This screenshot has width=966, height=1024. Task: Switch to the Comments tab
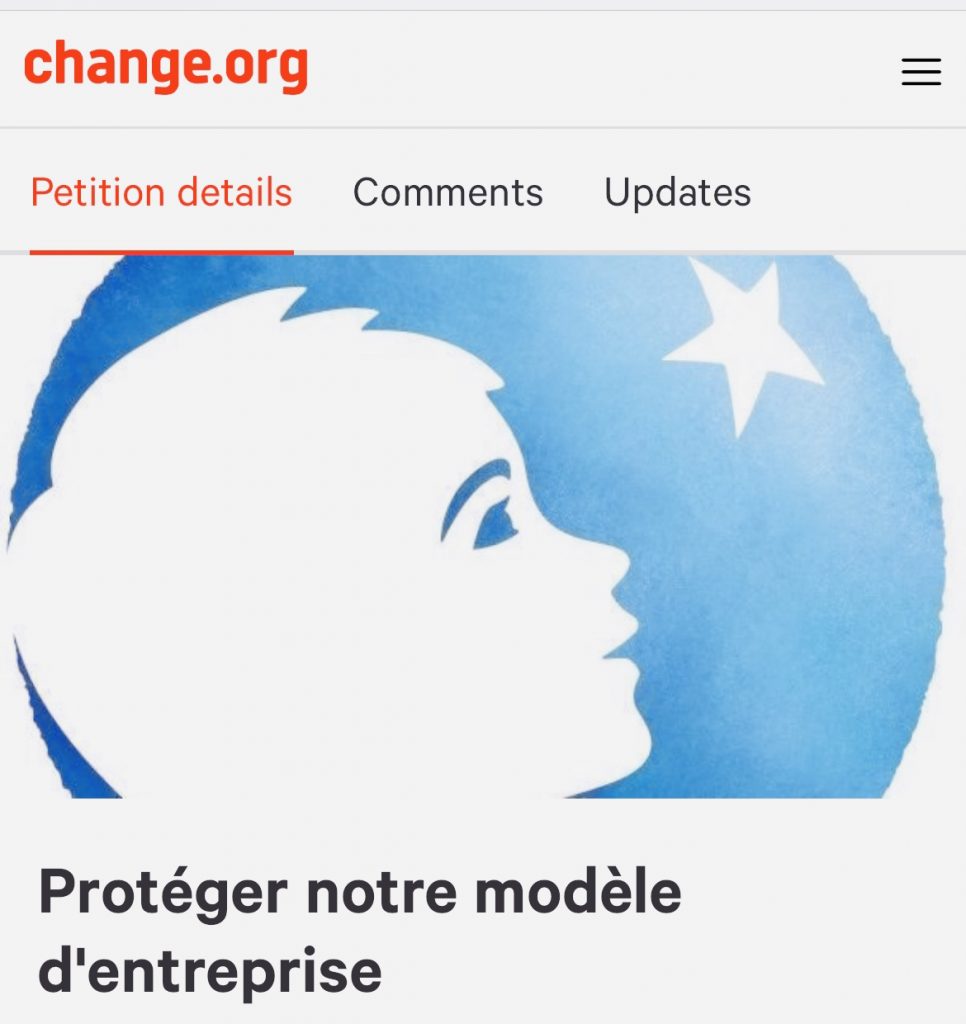(447, 192)
